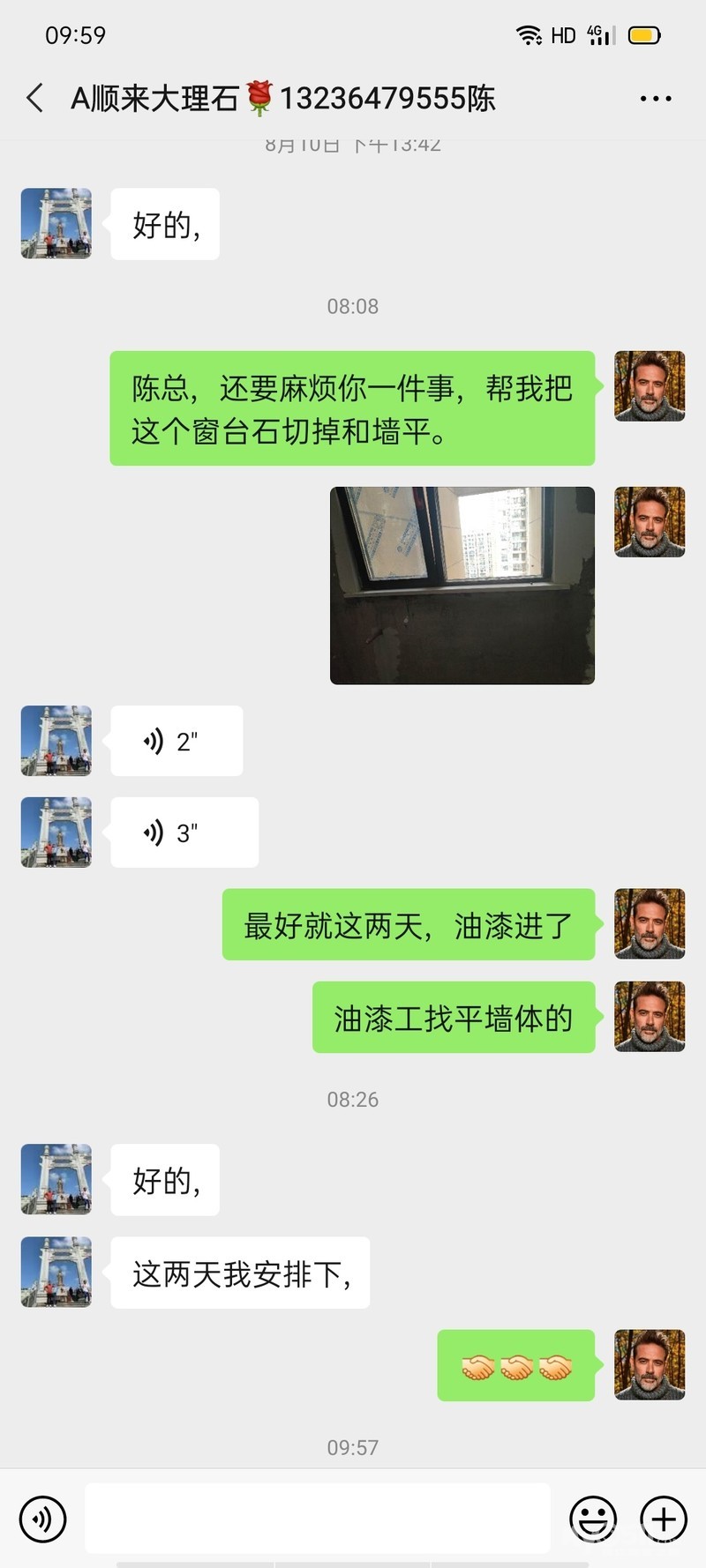Open the emoji picker
706x1568 pixels.
[593, 1519]
